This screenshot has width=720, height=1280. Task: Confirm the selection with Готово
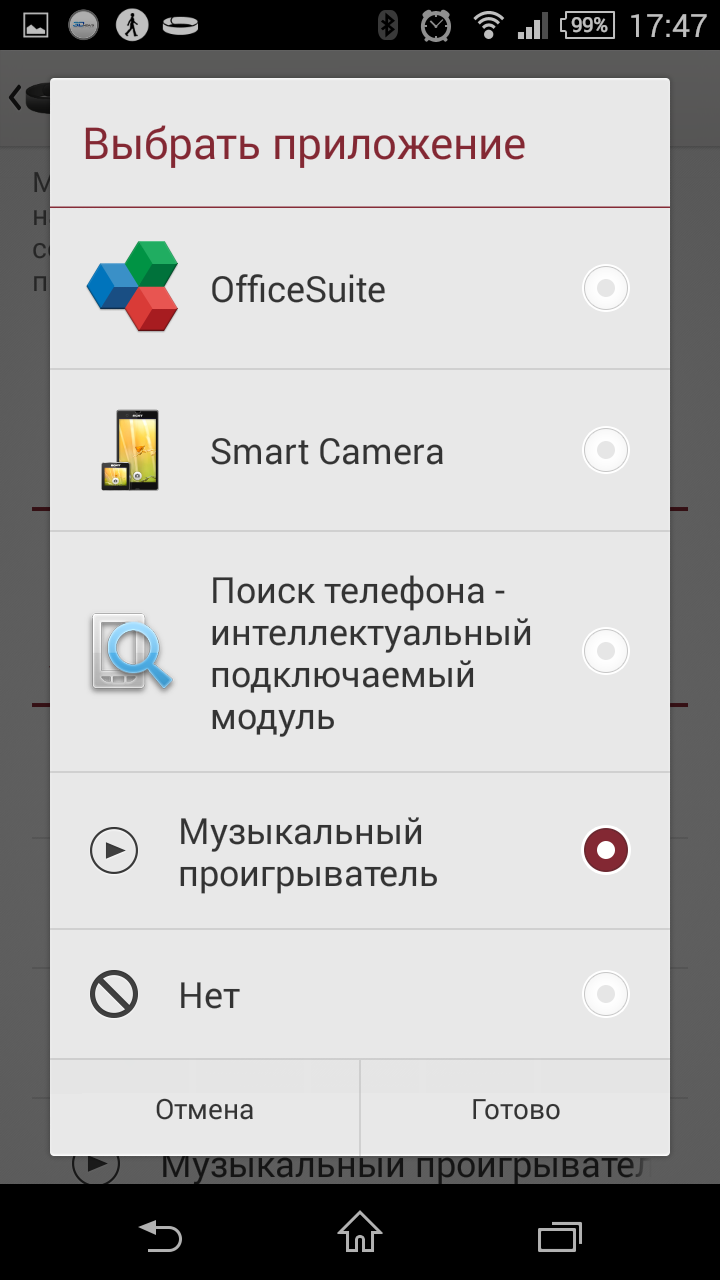pos(516,1109)
